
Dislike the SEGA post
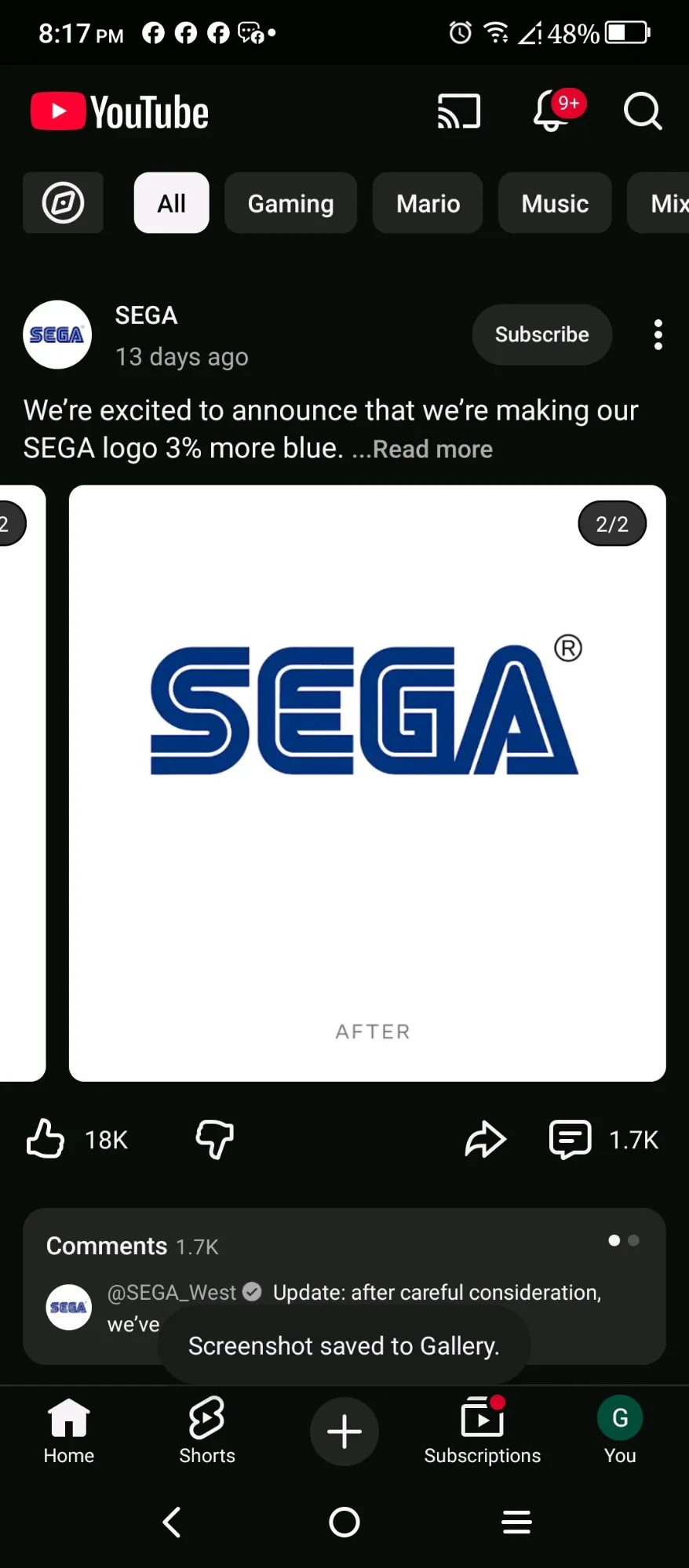pos(215,1139)
